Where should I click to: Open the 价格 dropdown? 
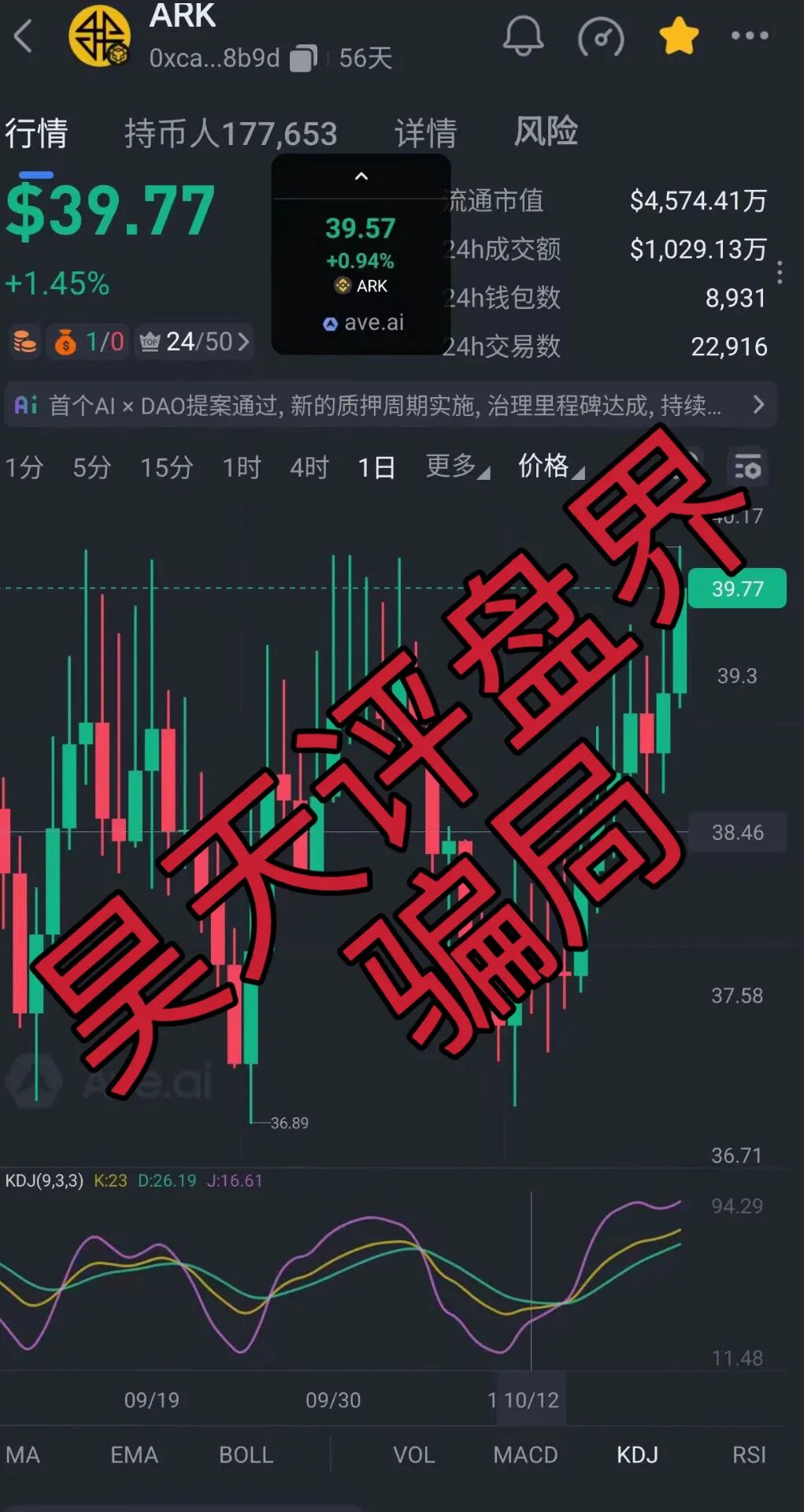coord(550,467)
